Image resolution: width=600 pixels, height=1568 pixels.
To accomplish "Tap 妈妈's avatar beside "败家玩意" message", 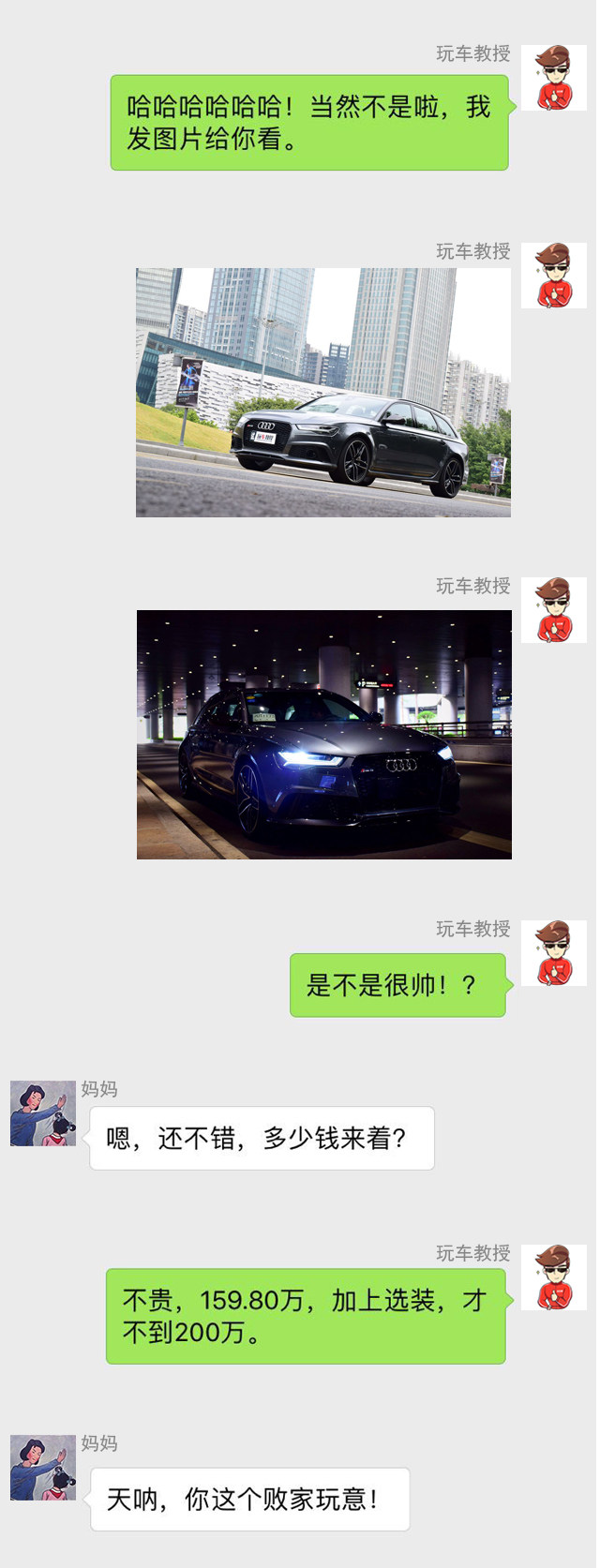I will (x=42, y=1467).
